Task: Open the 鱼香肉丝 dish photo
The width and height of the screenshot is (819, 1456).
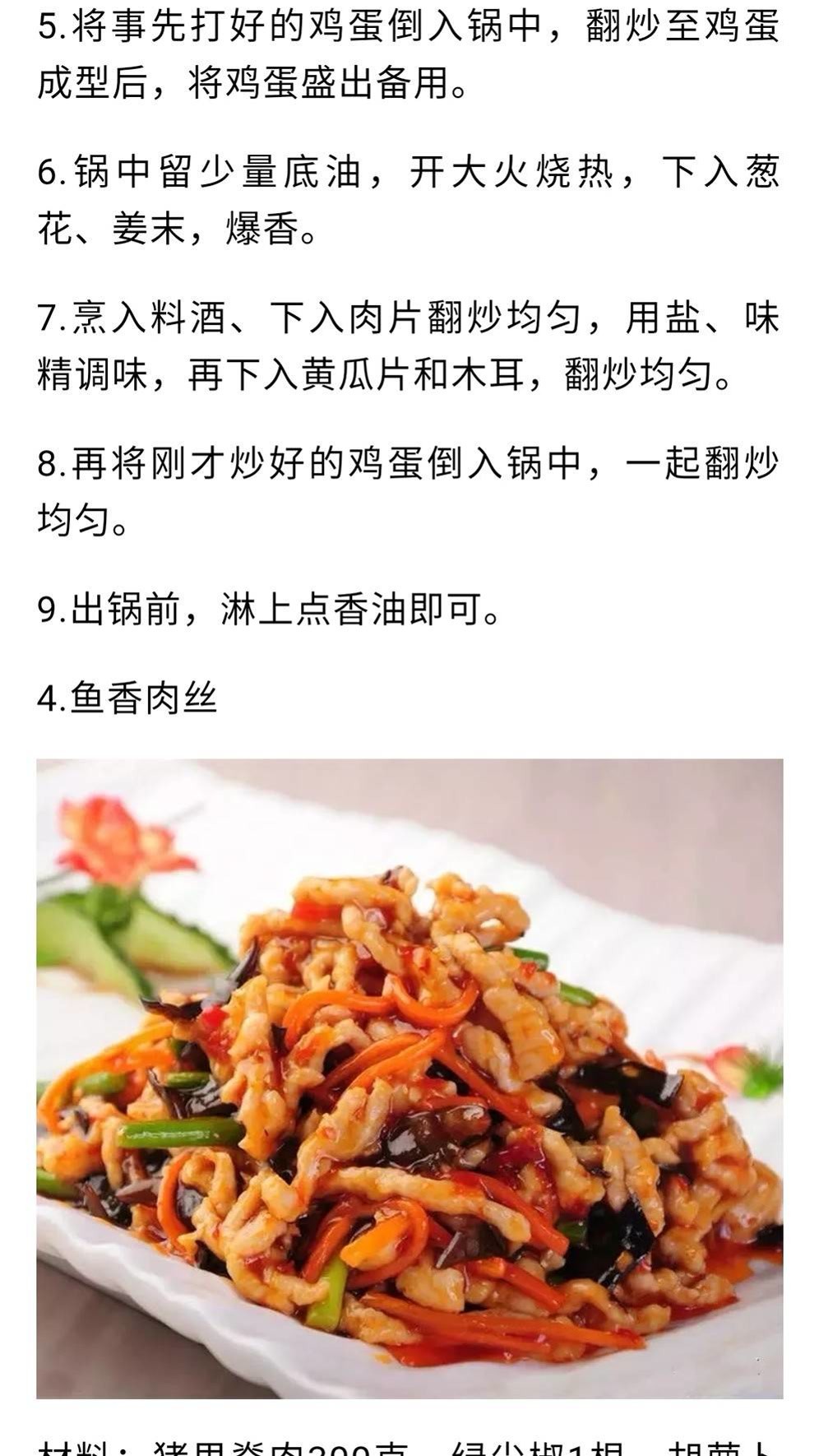Action: pyautogui.click(x=409, y=1078)
